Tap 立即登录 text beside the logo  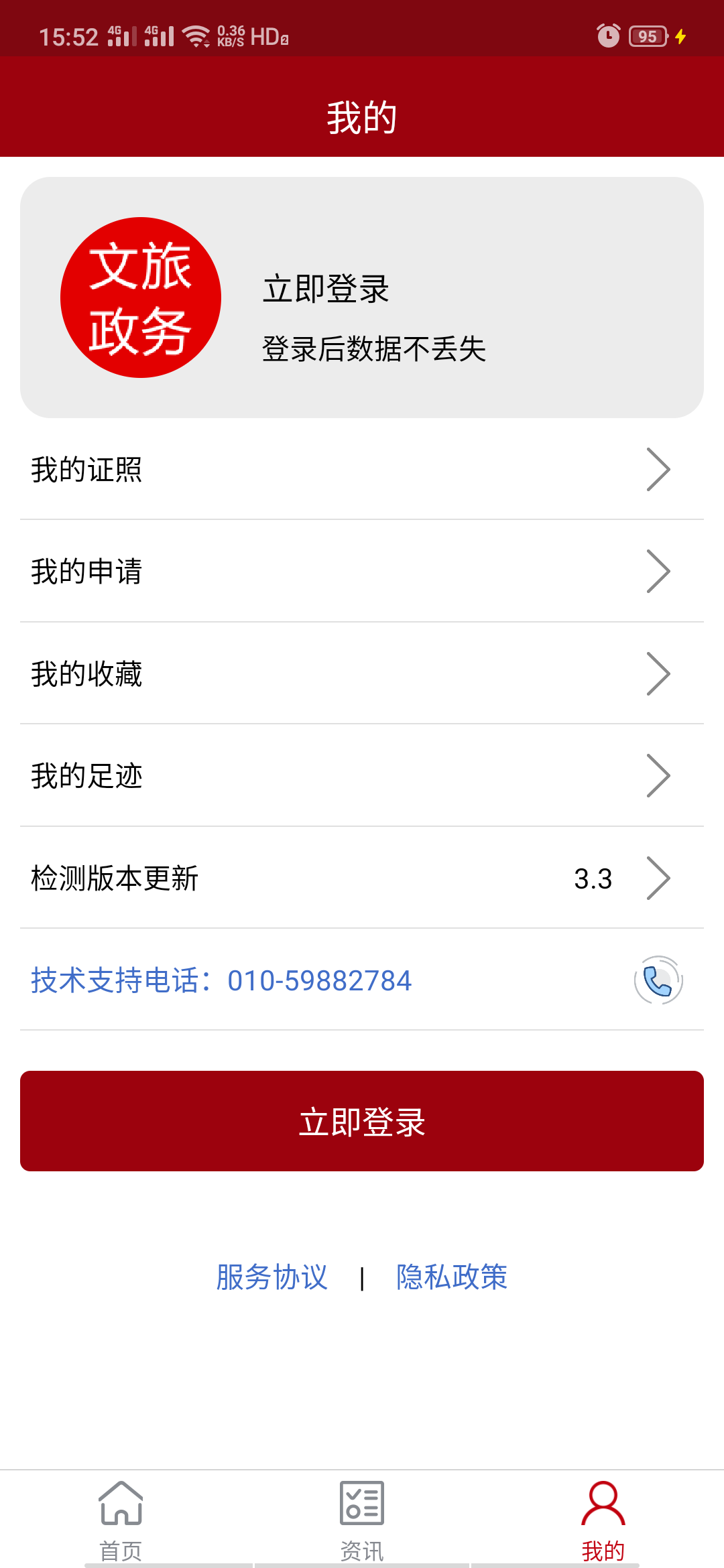326,288
